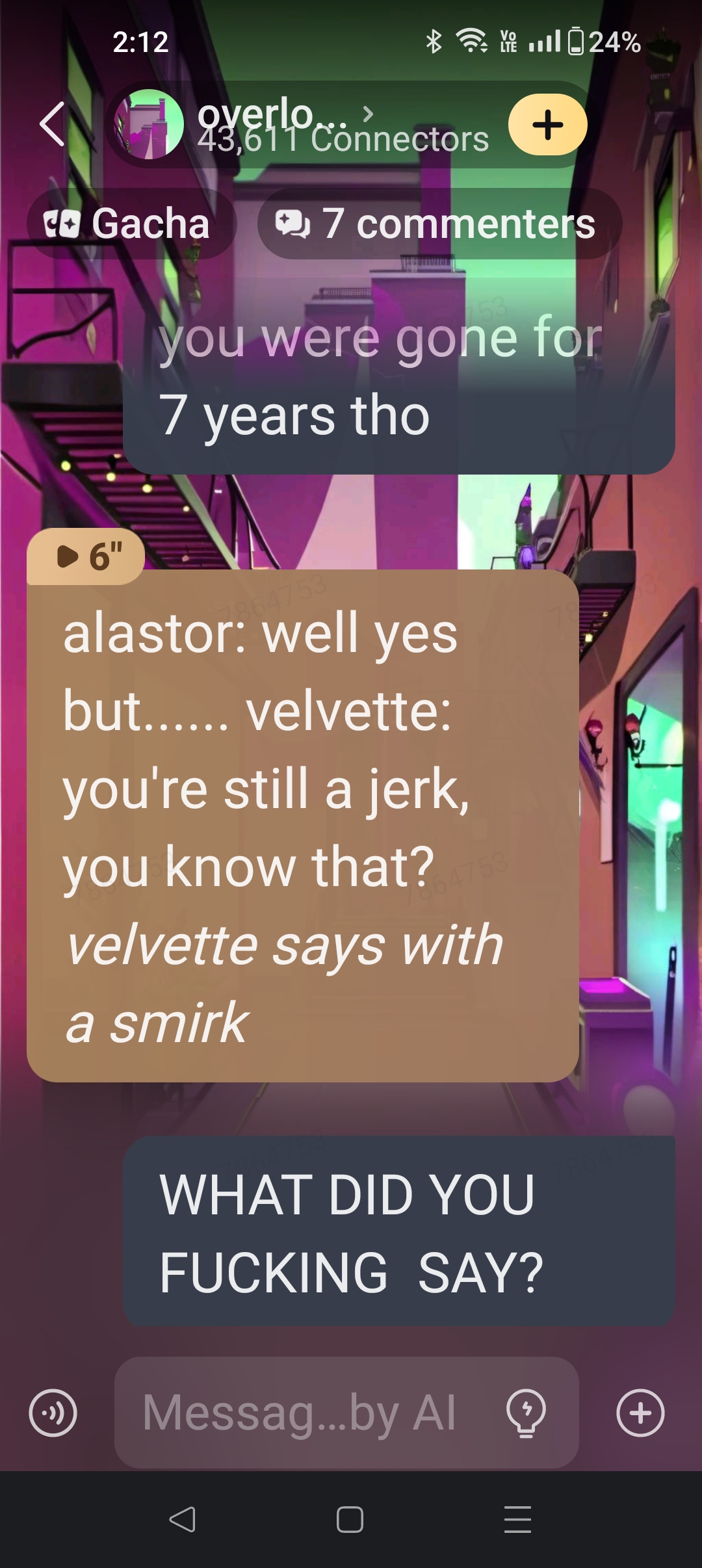Screen dimensions: 702x1568
Task: Focus the message input field
Action: pos(305,1413)
